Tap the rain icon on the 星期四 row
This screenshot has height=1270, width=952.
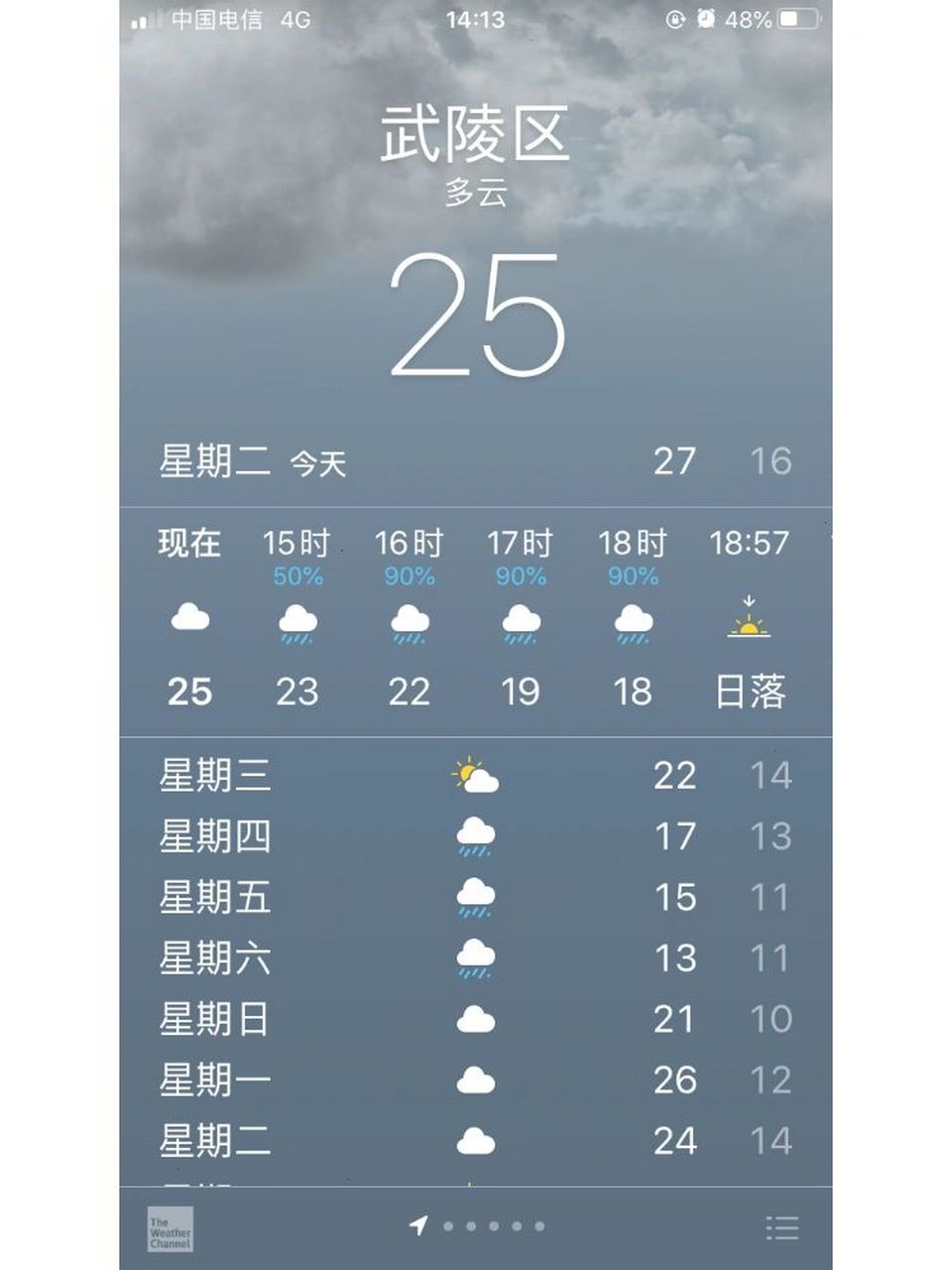click(476, 836)
